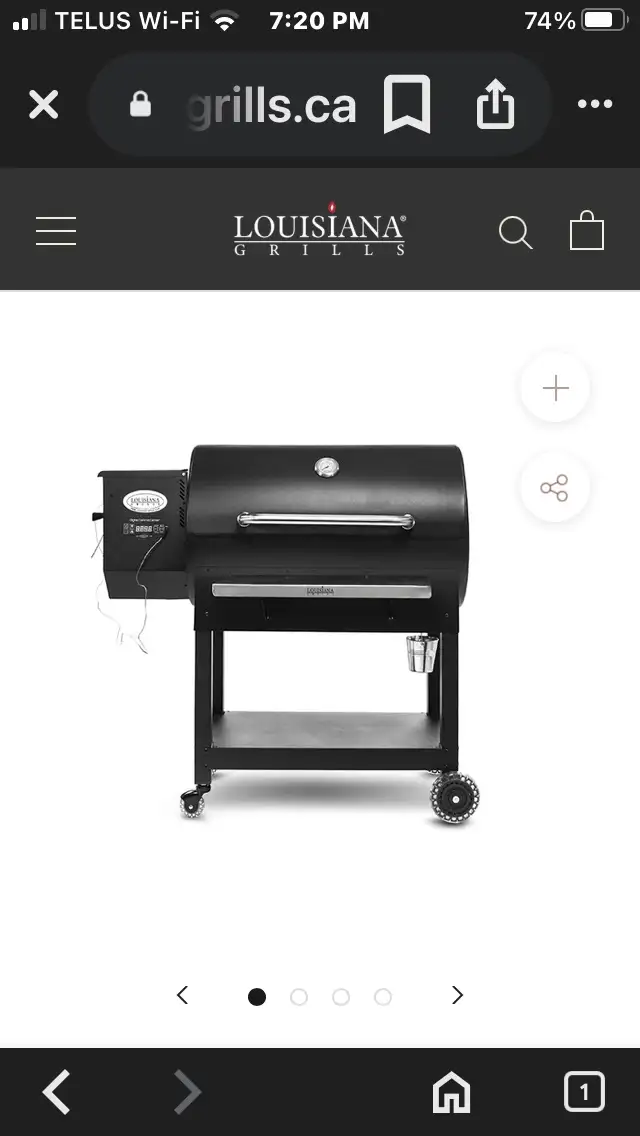The height and width of the screenshot is (1136, 640).
Task: Open the site search
Action: click(x=516, y=233)
